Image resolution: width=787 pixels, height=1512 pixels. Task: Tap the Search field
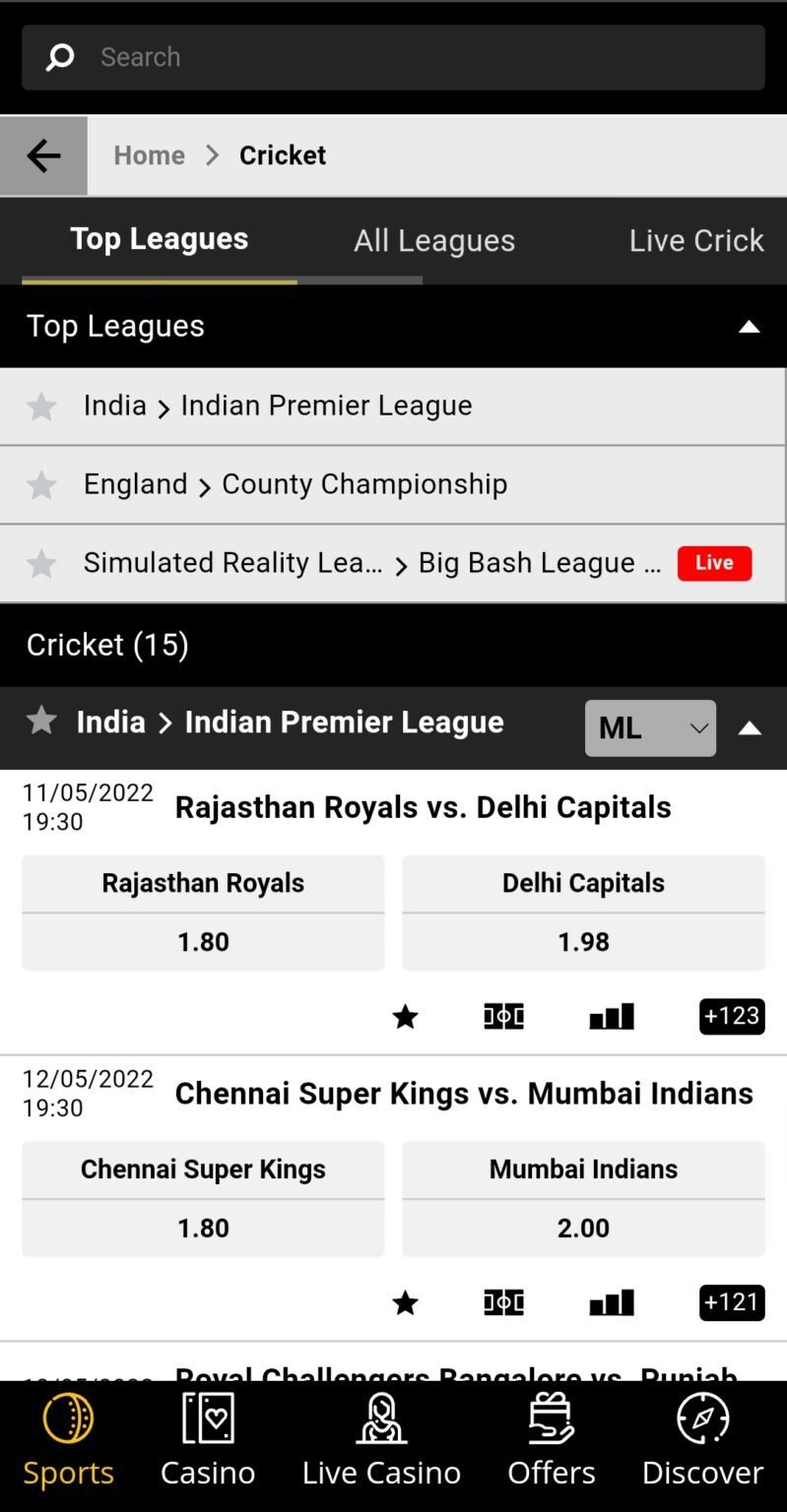coord(393,57)
